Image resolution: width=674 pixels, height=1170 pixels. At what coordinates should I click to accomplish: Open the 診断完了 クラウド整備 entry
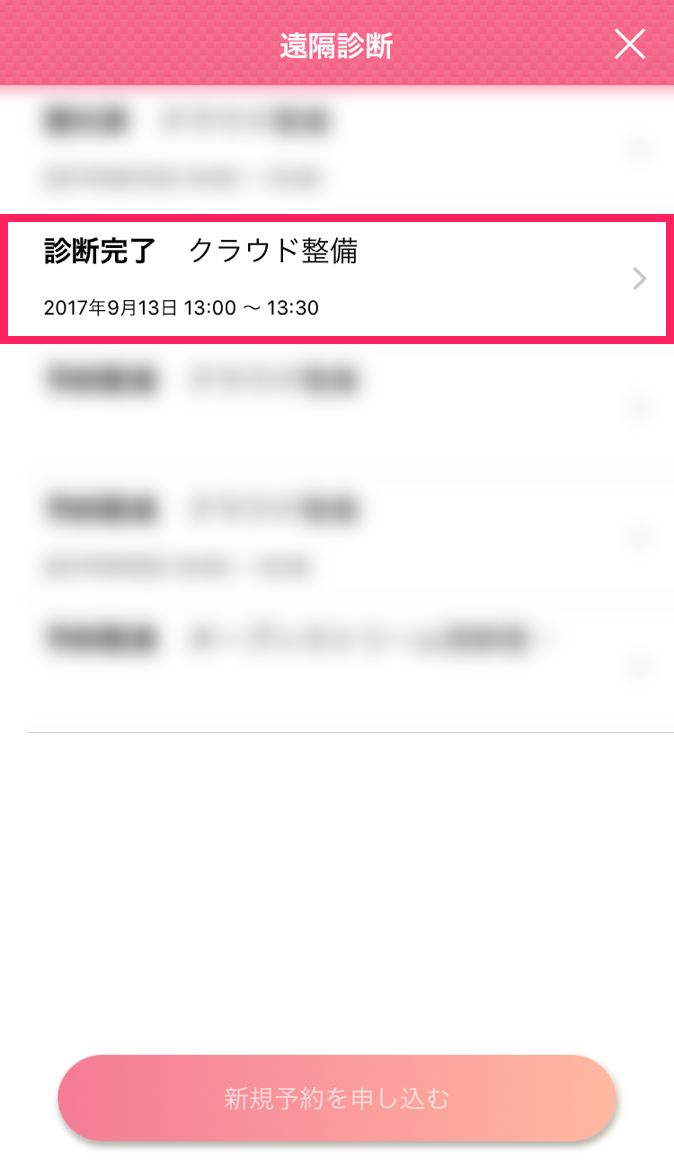[x=337, y=279]
